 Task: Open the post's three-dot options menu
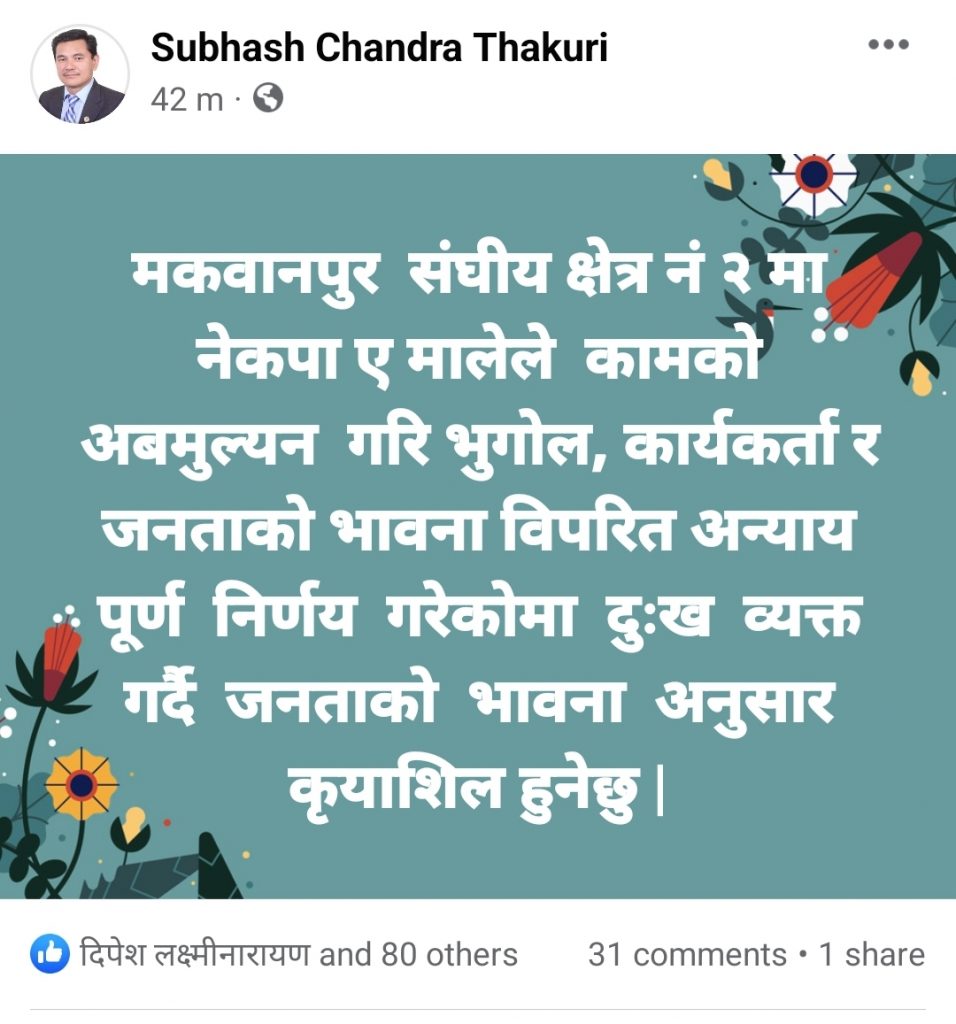[x=888, y=45]
